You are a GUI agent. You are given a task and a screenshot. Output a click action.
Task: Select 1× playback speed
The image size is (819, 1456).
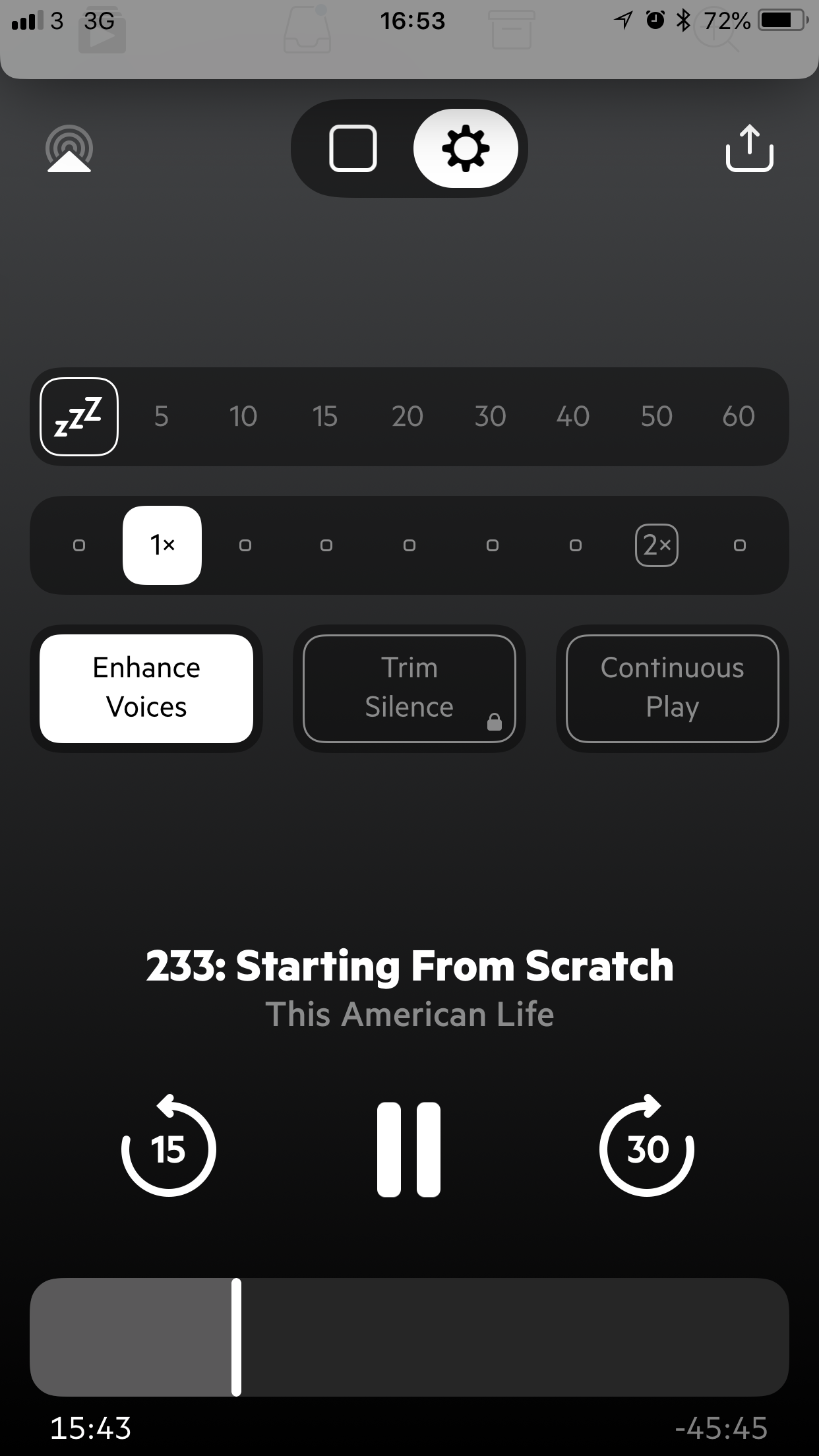coord(162,545)
